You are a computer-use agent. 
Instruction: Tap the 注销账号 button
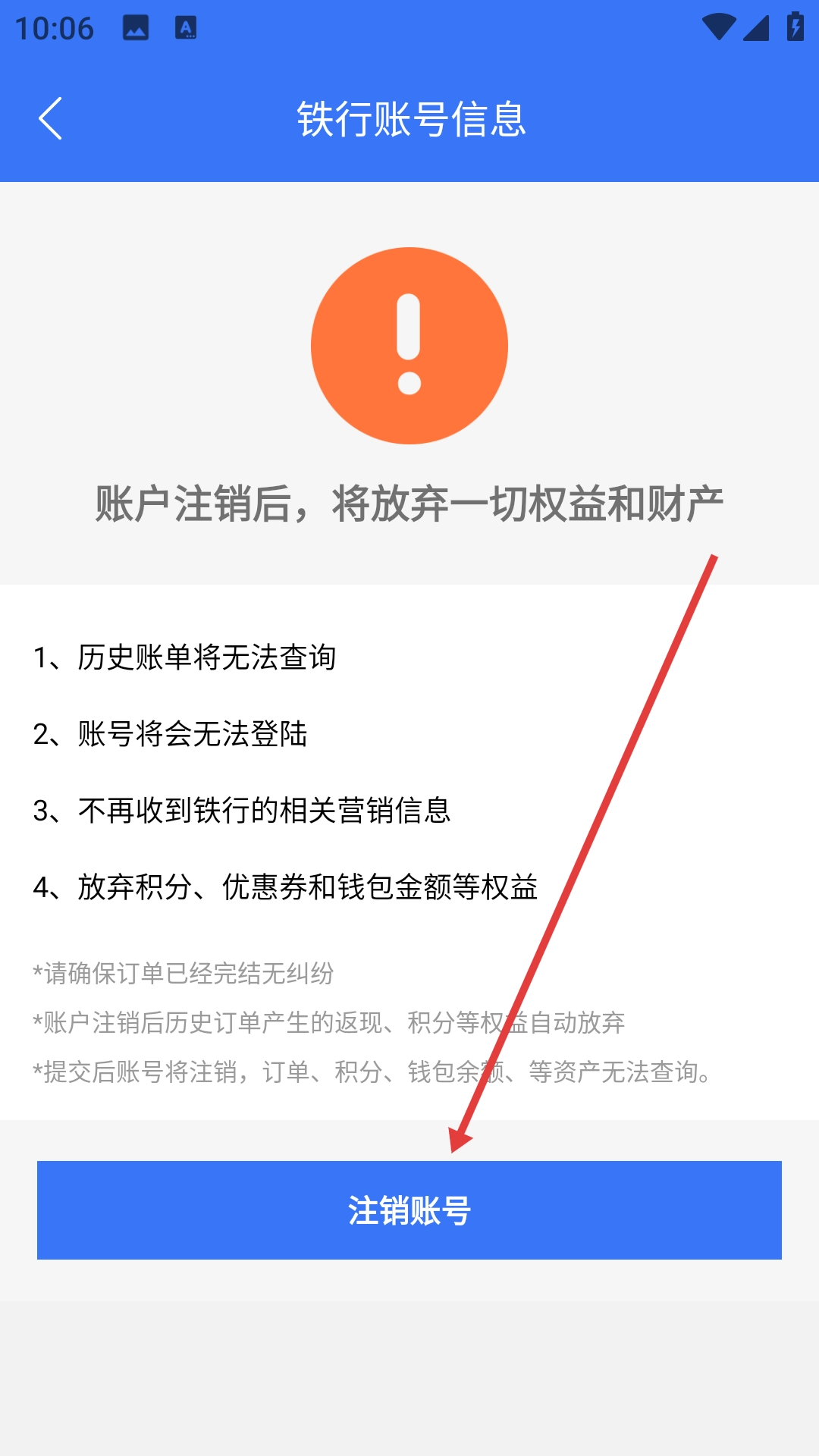pos(409,1210)
